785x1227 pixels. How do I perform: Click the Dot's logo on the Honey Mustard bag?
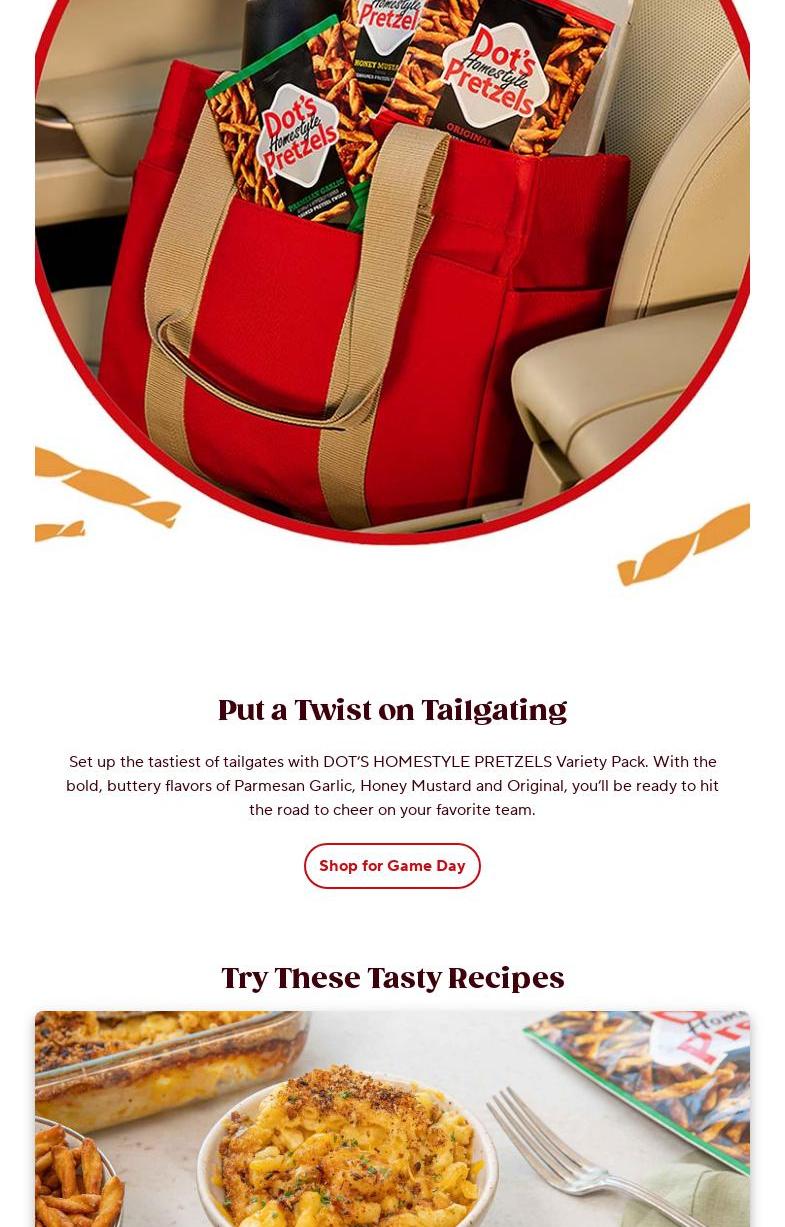[388, 15]
